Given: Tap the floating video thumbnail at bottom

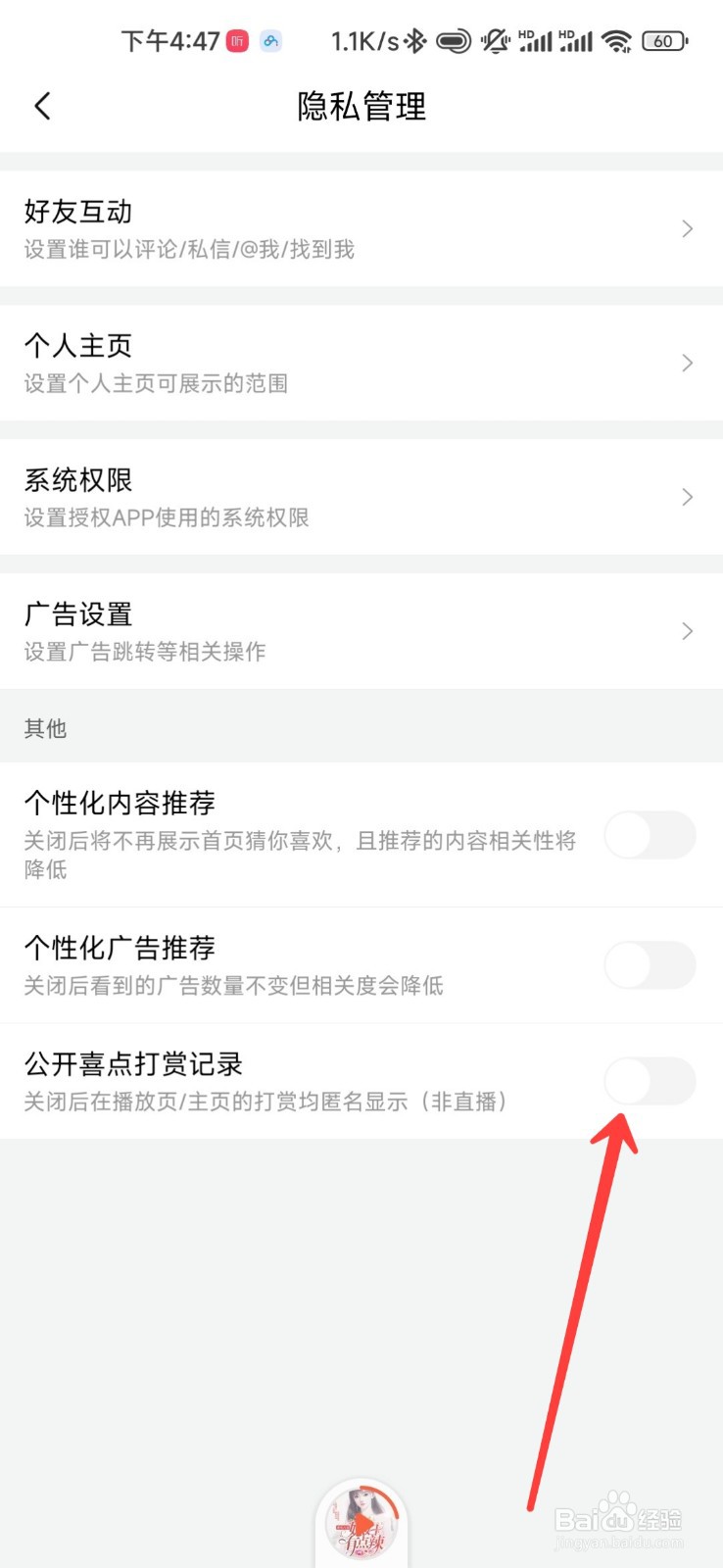Looking at the screenshot, I should pos(361,1519).
